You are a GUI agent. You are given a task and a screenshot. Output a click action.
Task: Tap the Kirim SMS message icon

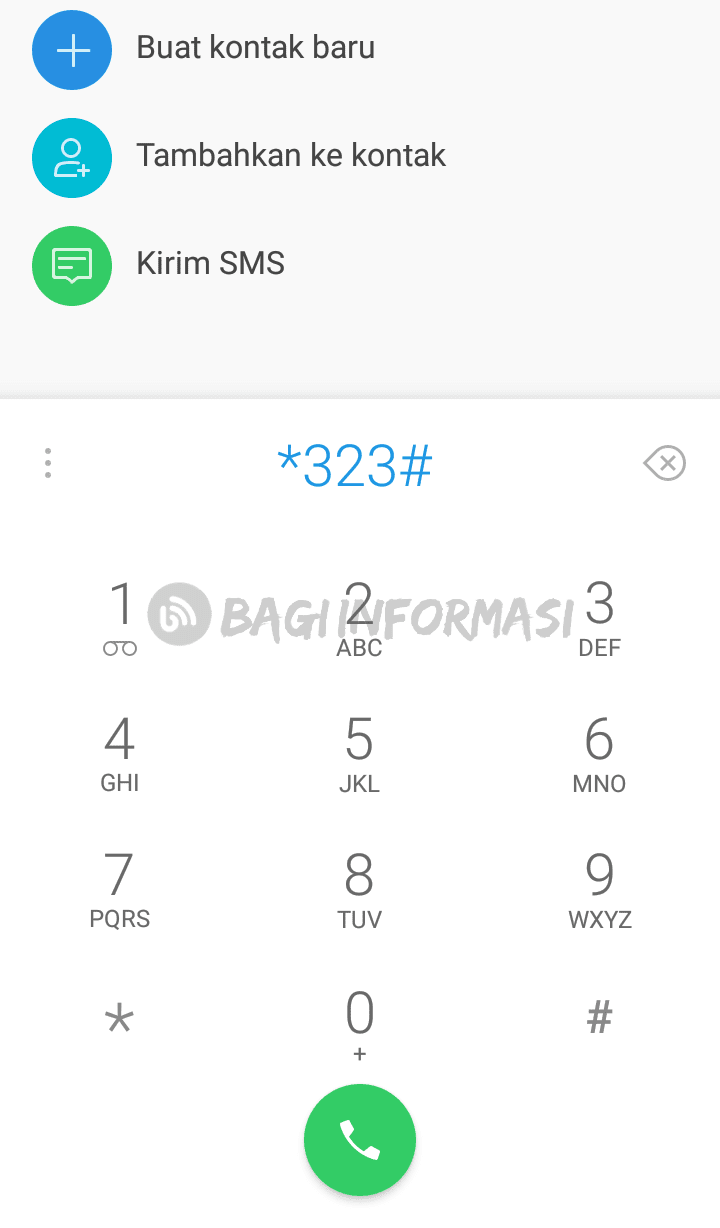coord(72,266)
